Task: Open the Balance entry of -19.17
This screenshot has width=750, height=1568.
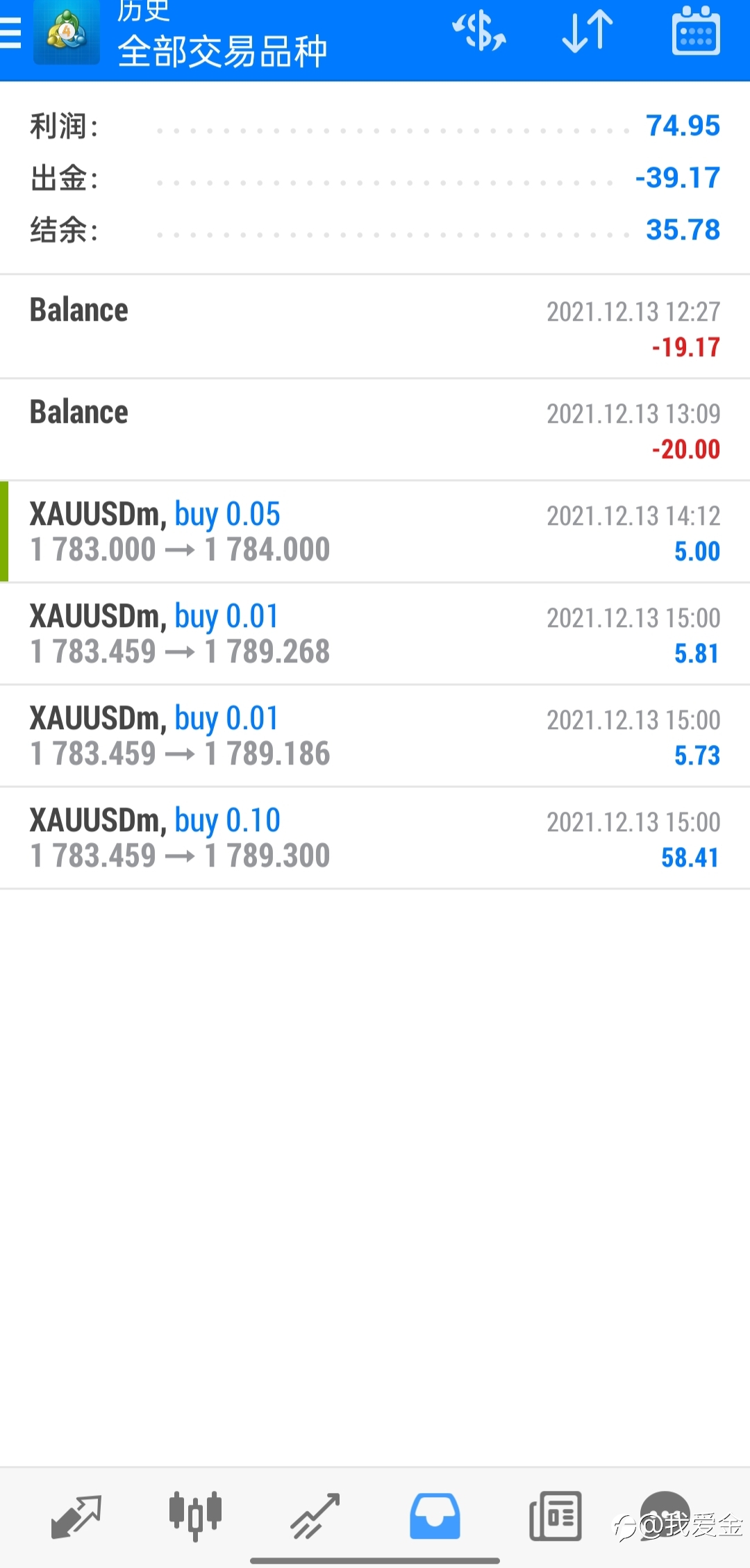Action: [375, 327]
